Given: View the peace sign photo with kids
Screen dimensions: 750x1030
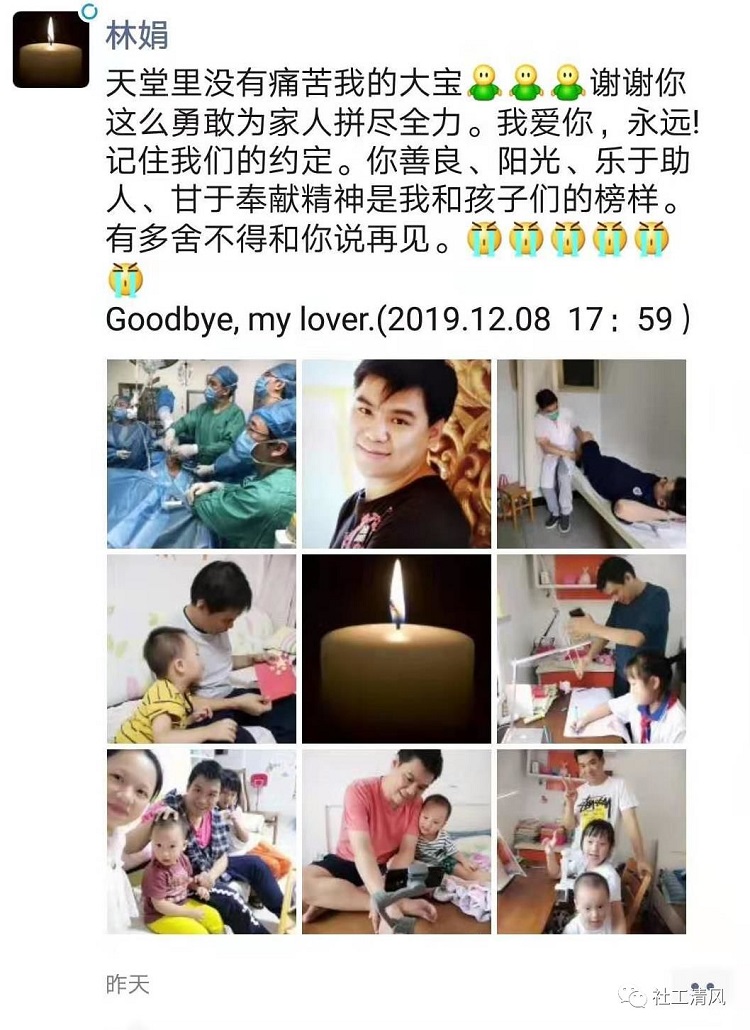Looking at the screenshot, I should [x=591, y=841].
